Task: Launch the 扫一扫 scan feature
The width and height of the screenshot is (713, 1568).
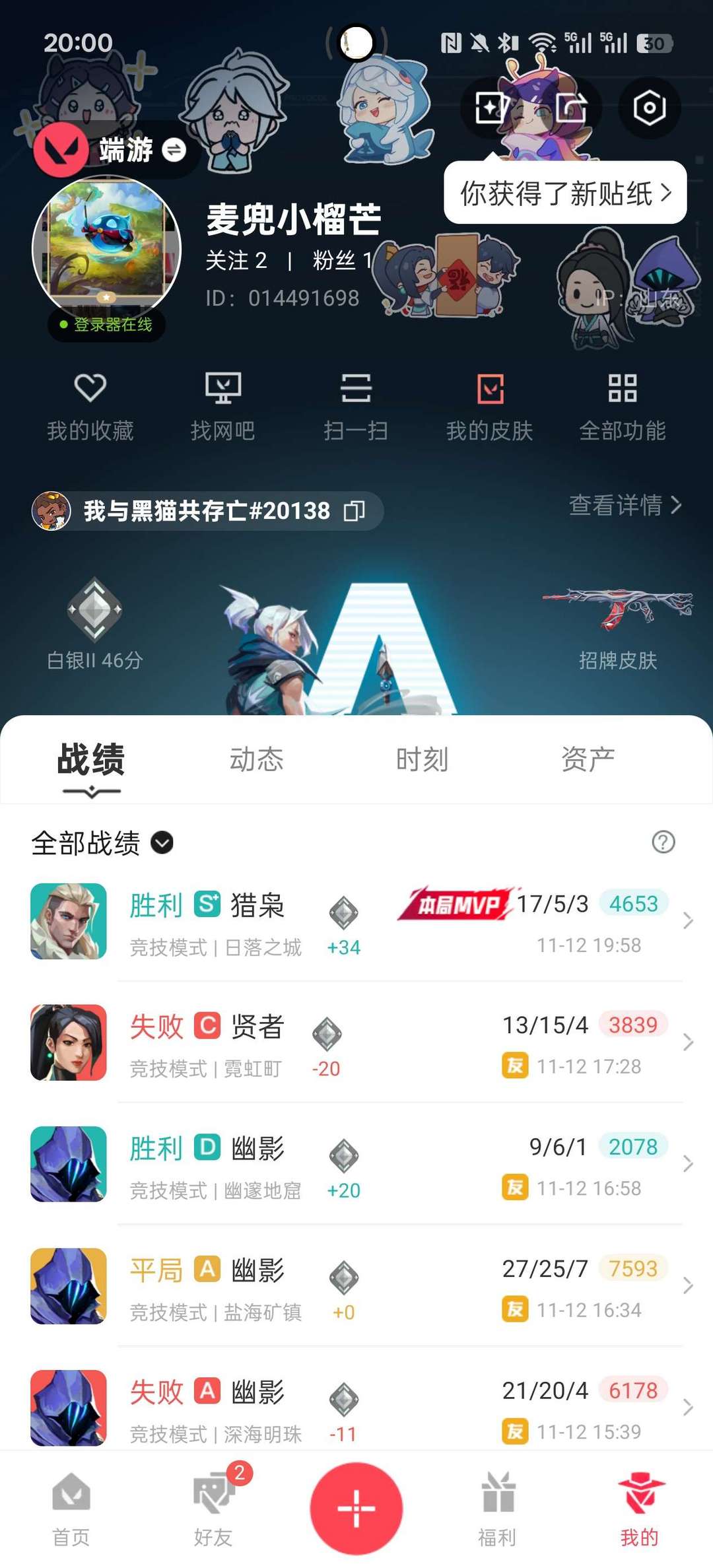Action: click(x=356, y=404)
